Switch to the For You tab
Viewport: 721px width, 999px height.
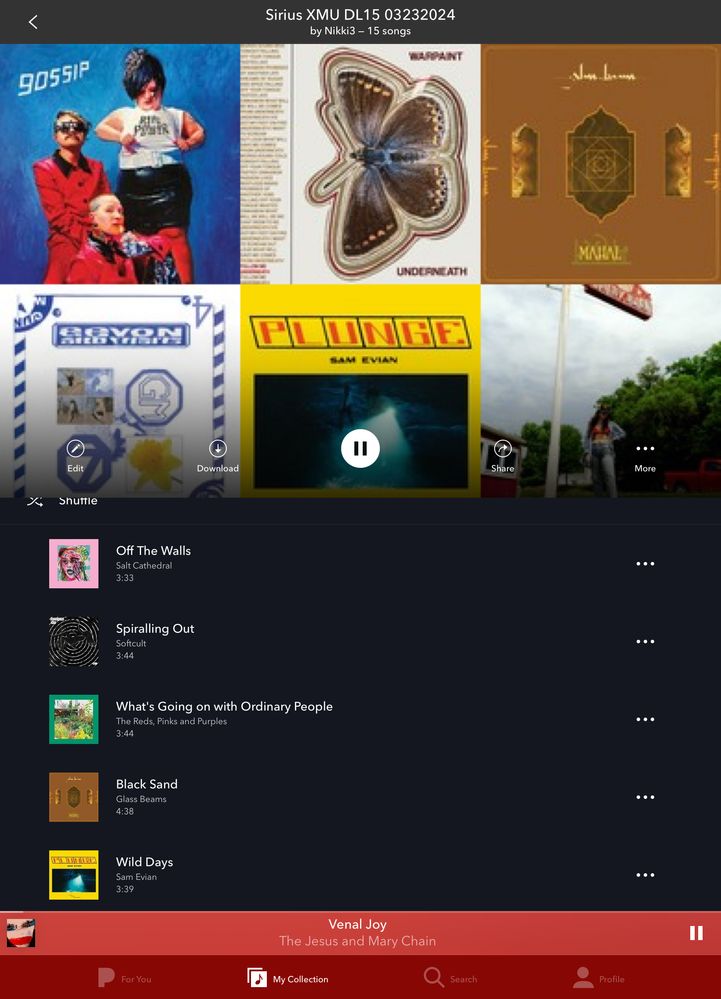(124, 978)
